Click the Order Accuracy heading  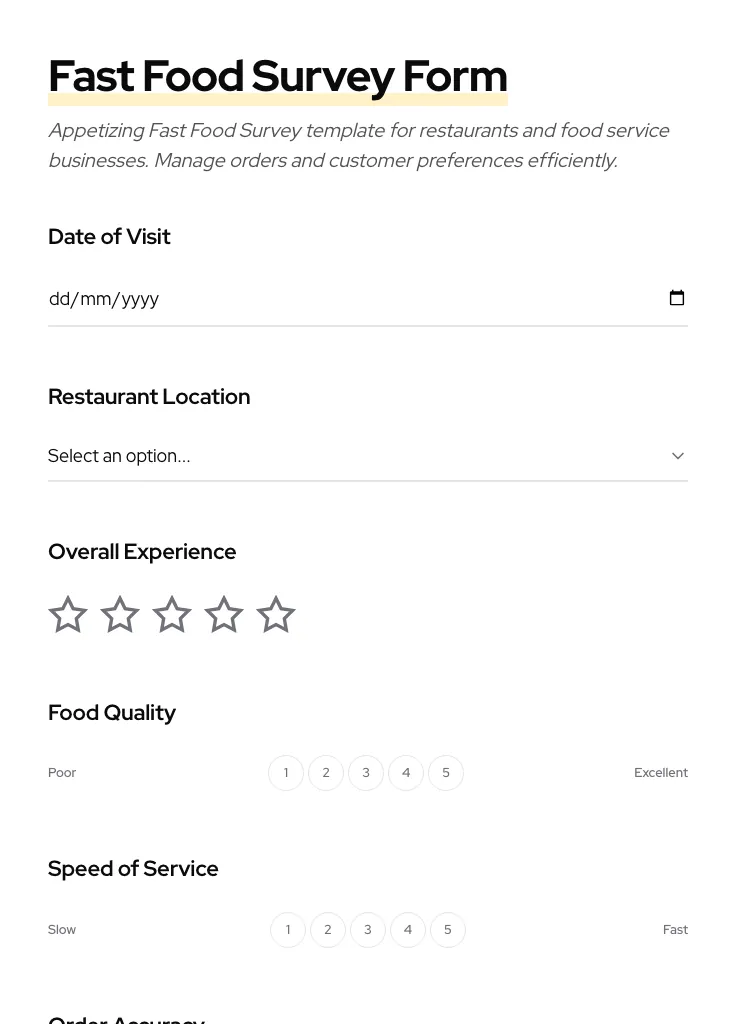[126, 1018]
